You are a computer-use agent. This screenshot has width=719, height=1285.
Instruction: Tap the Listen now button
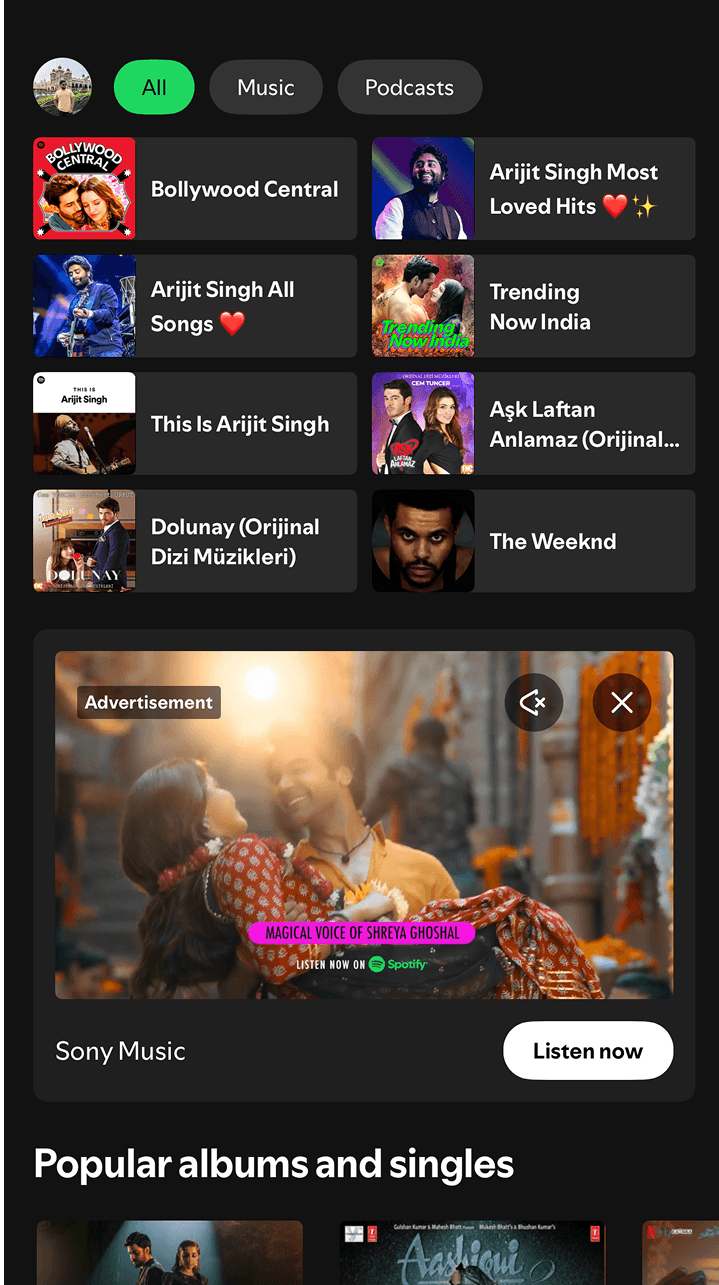pos(587,1051)
